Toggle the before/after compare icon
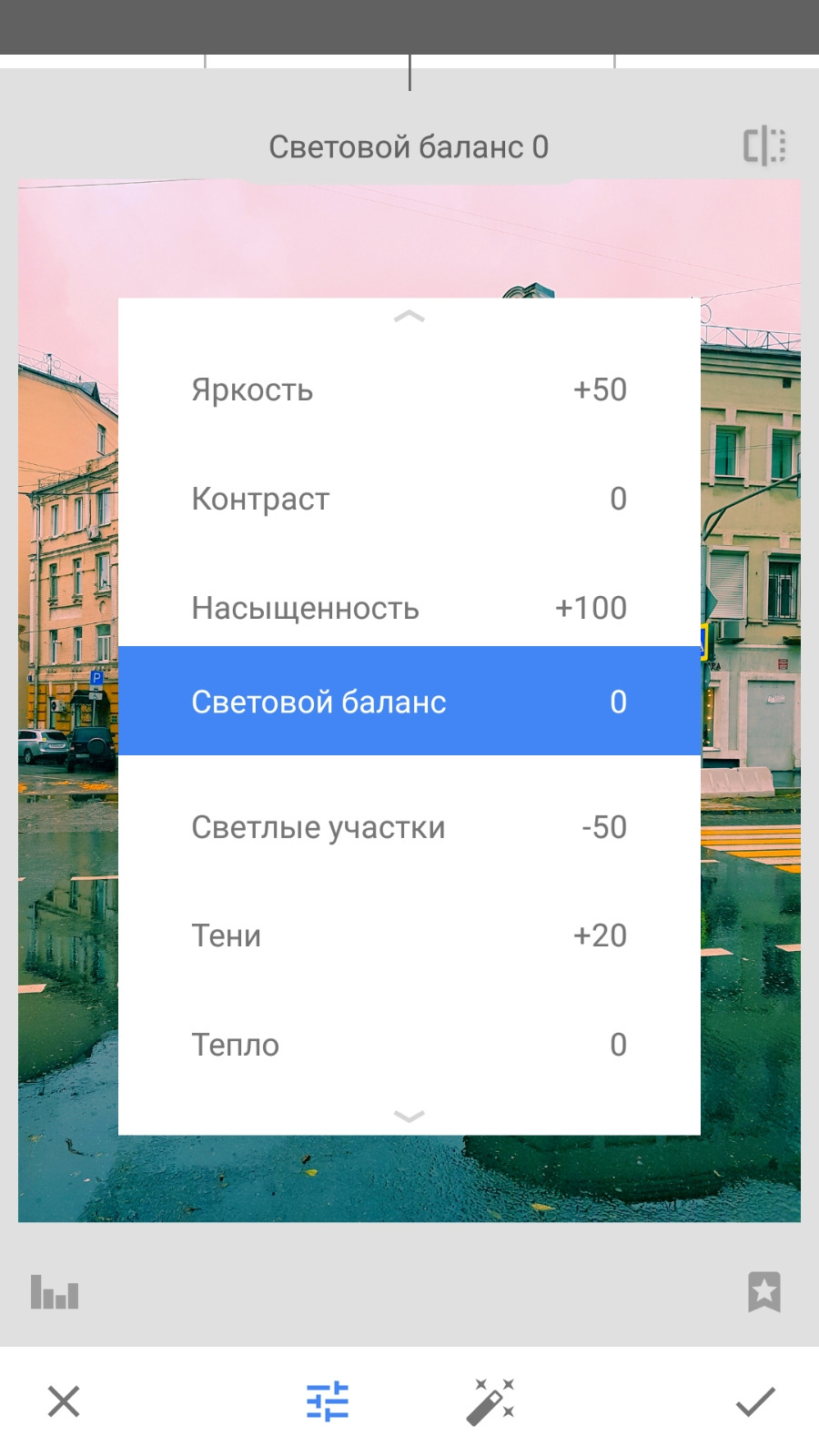The image size is (819, 1456). [764, 146]
